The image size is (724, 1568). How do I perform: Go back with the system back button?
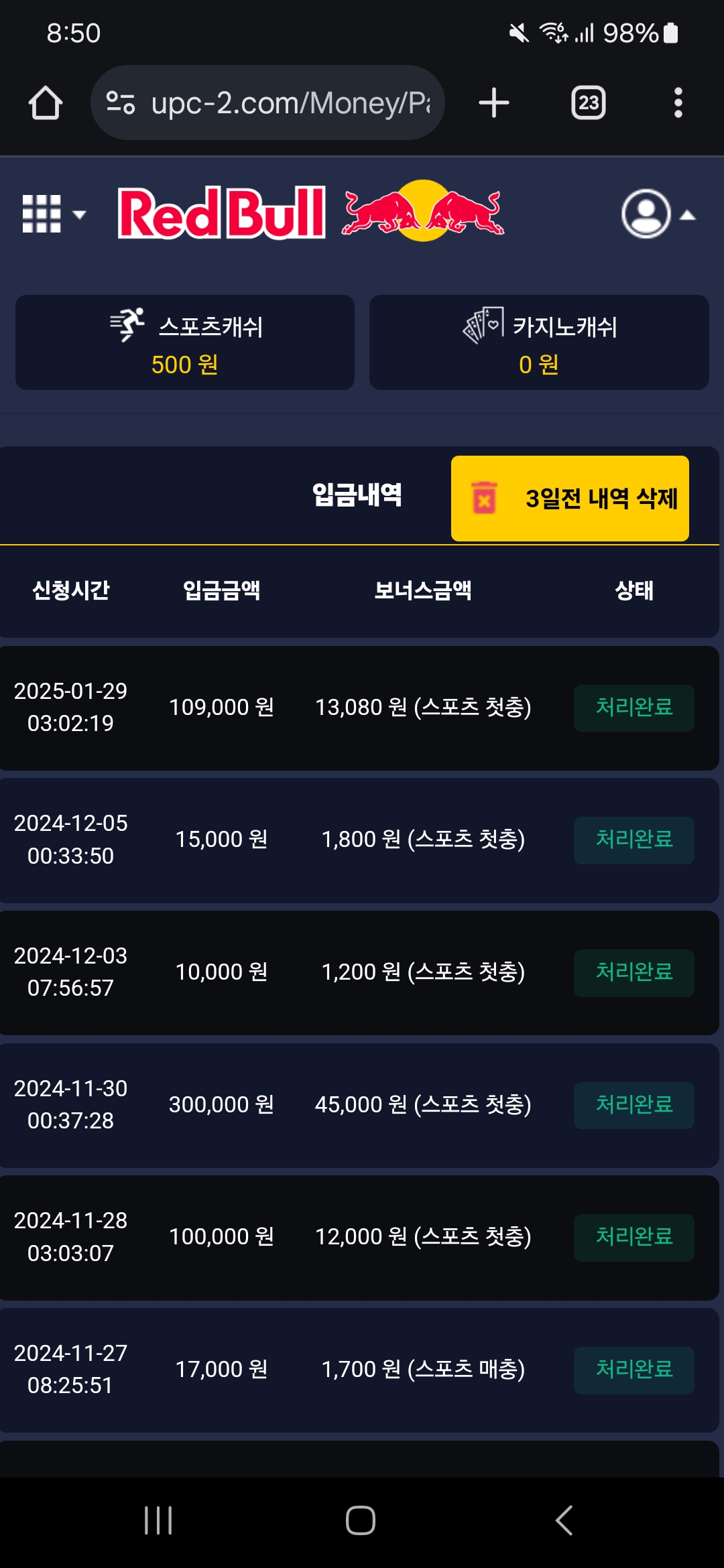[x=564, y=1520]
